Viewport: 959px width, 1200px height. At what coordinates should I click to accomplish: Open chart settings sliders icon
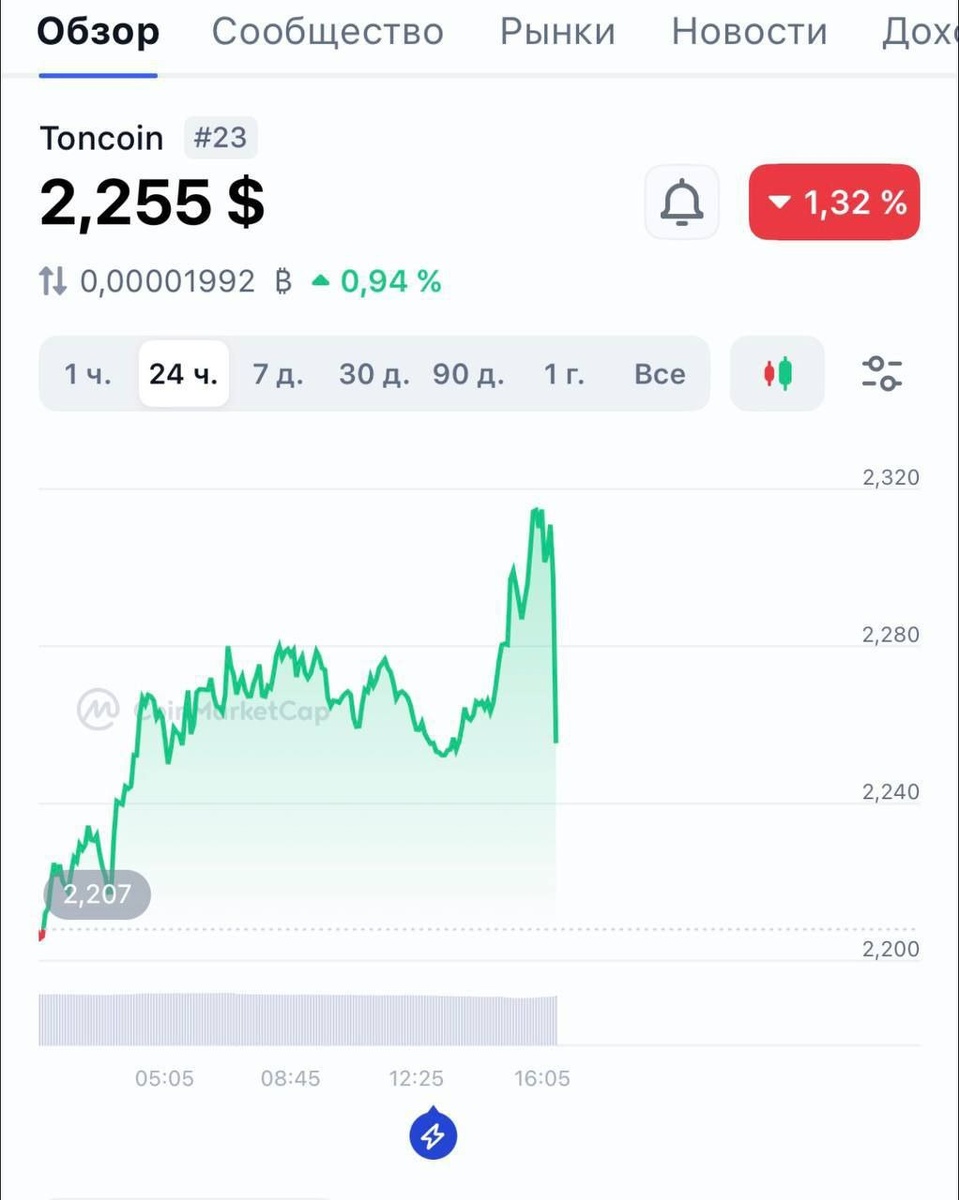(x=881, y=374)
